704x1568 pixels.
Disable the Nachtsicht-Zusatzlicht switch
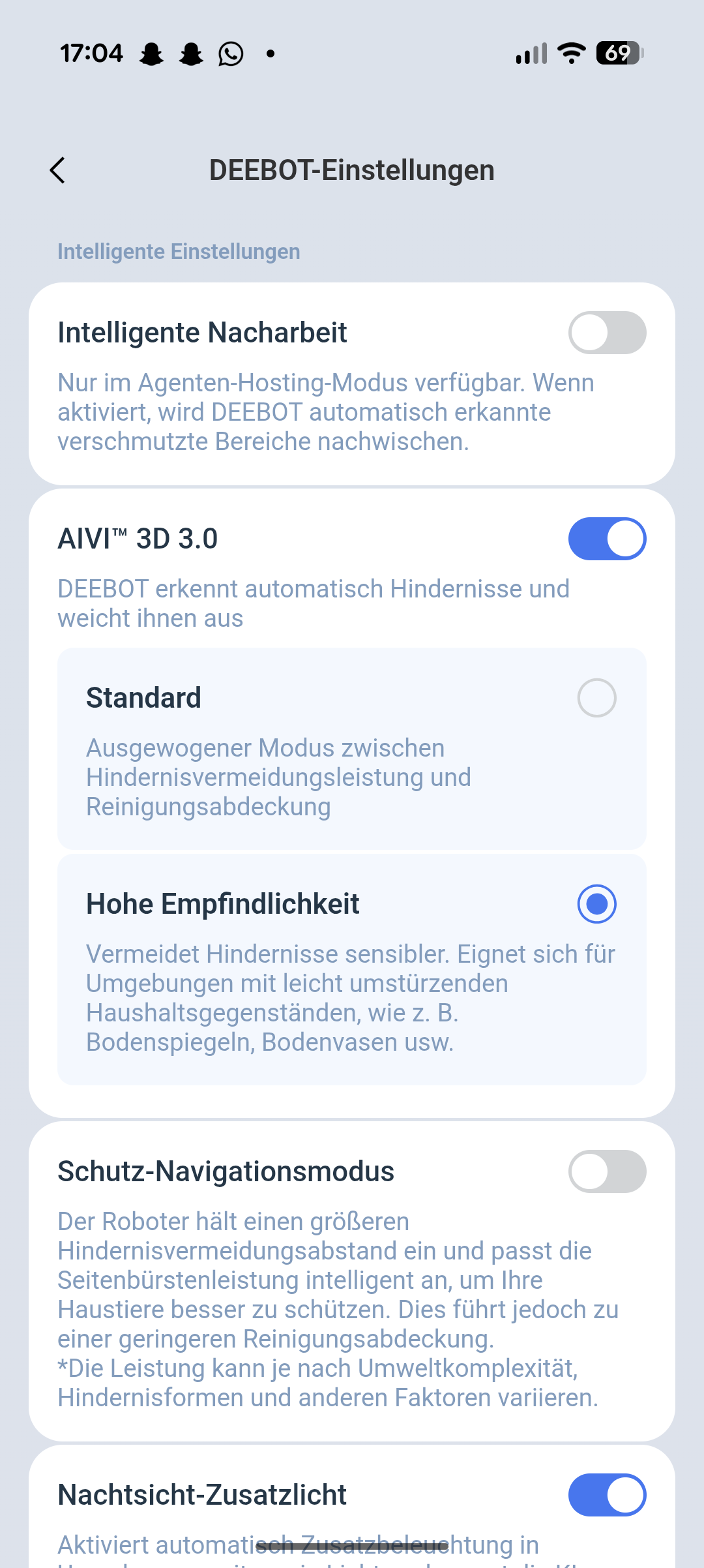click(607, 1495)
